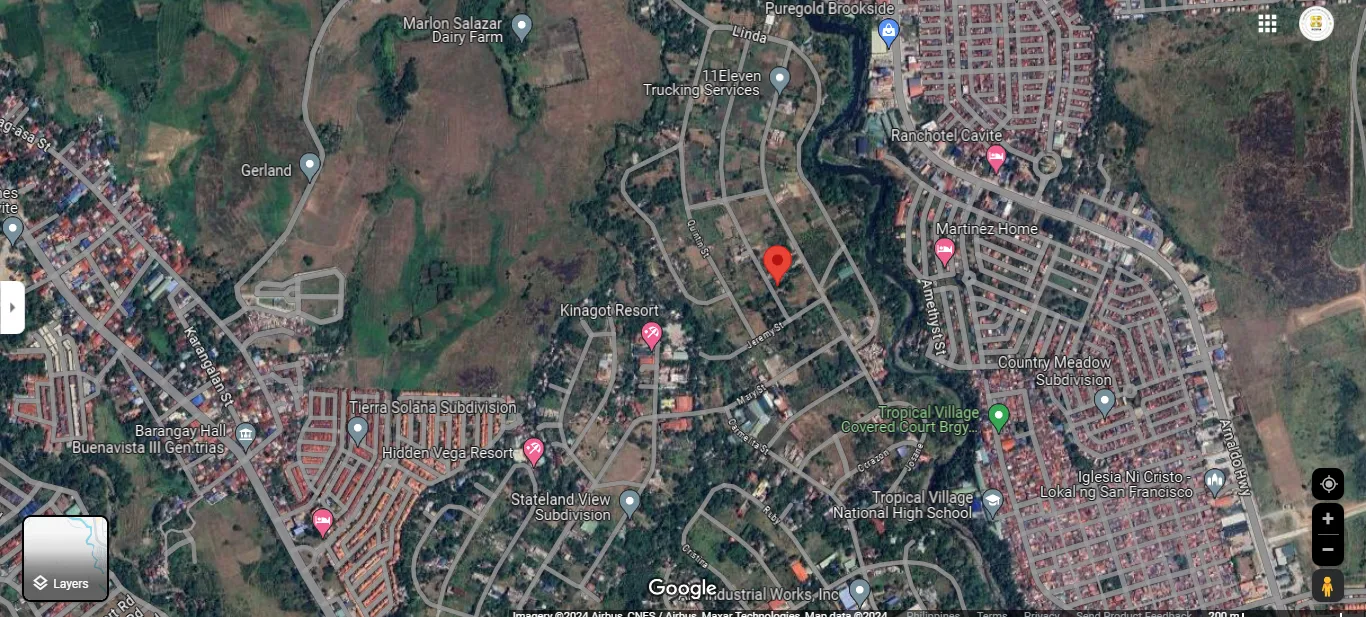This screenshot has height=617, width=1366.
Task: Open the Google apps grid
Action: point(1267,24)
